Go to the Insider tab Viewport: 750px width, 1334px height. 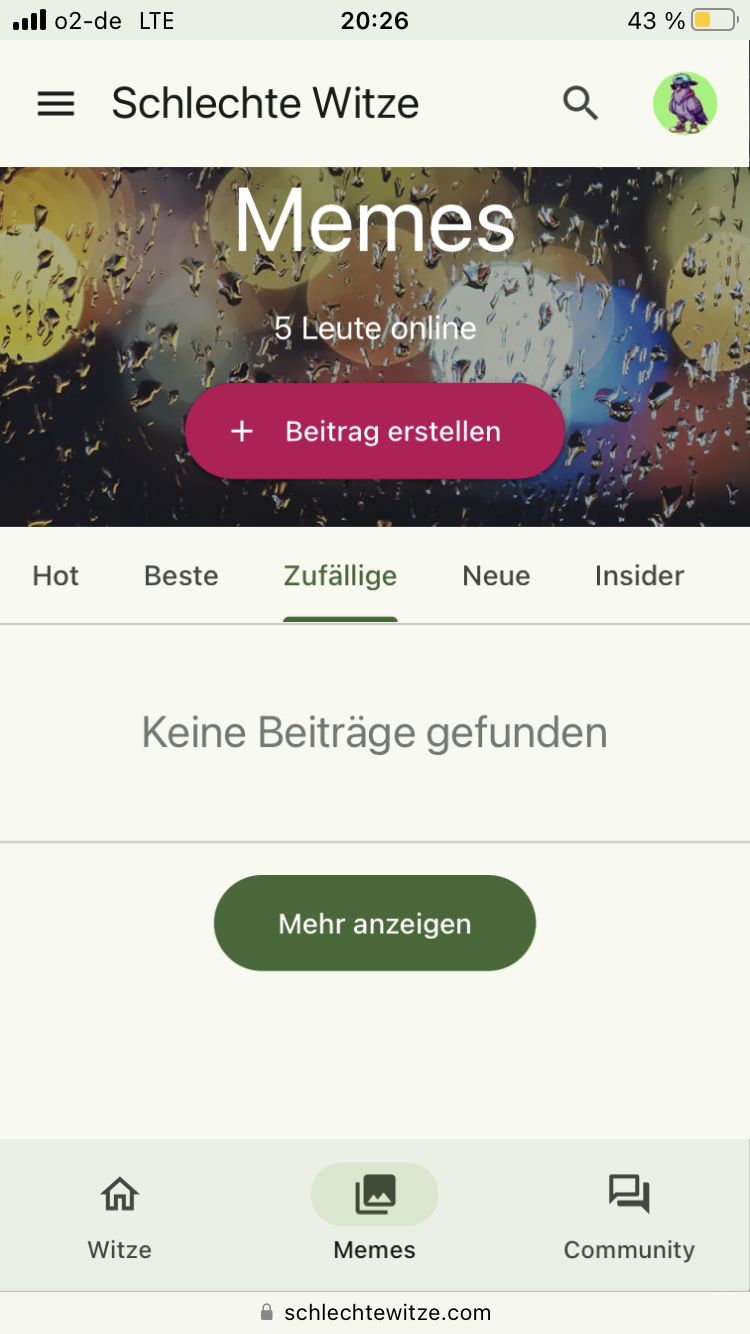pyautogui.click(x=639, y=576)
